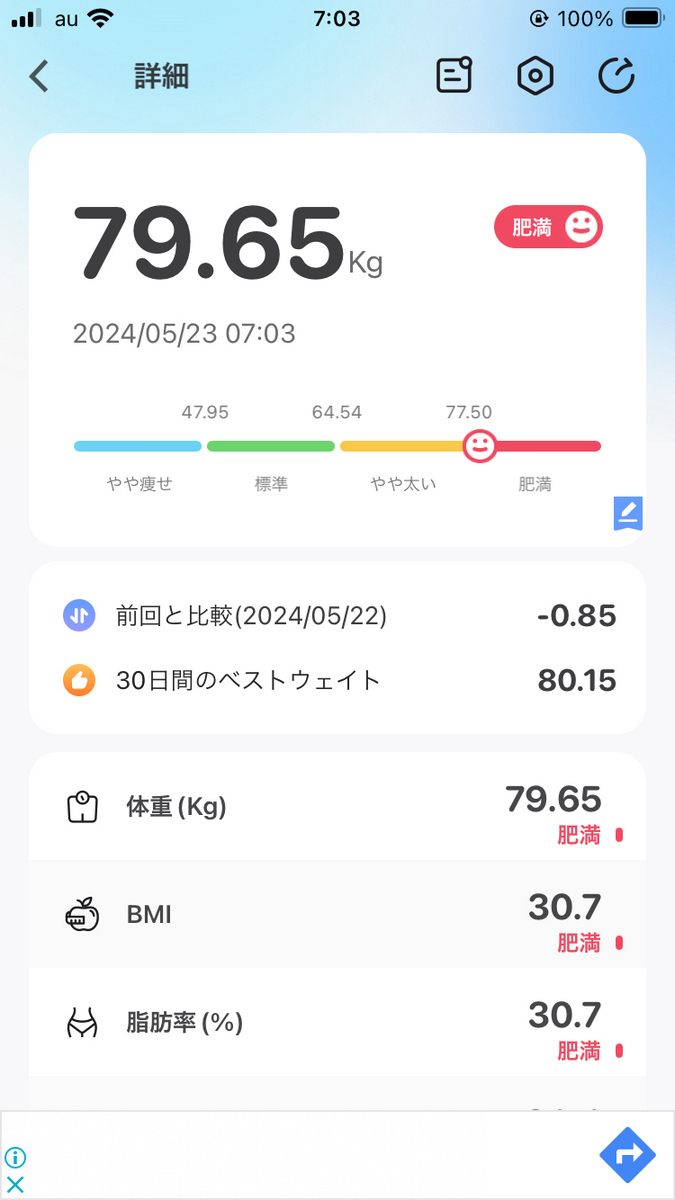Open the hexagon settings icon

pos(535,76)
